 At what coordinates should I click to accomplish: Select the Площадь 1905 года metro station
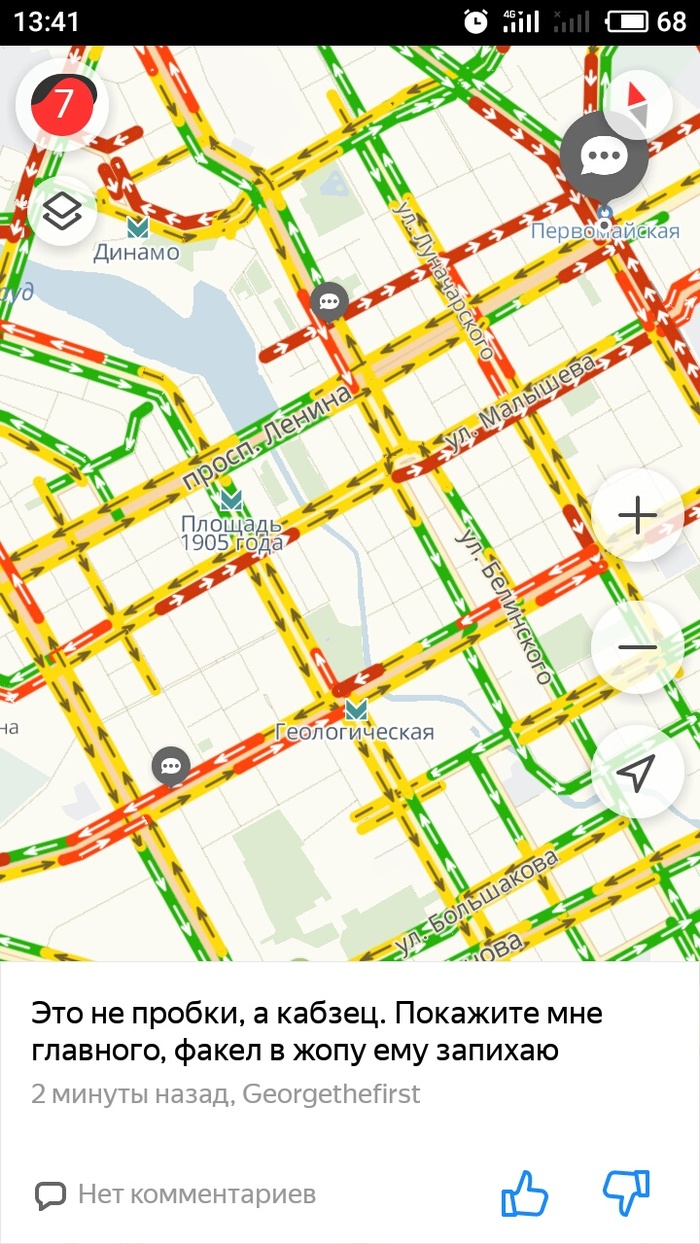(231, 498)
